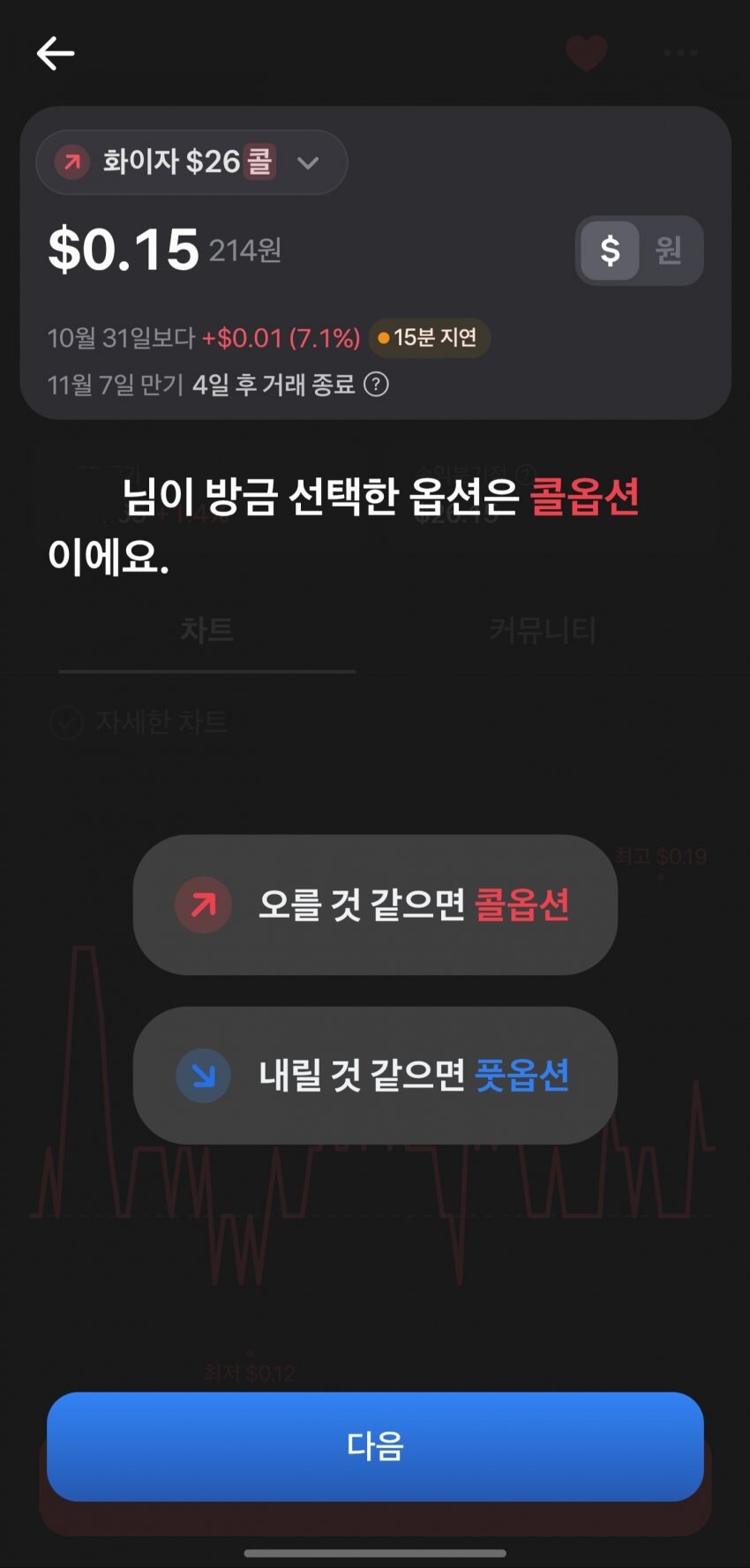Choose 내릴 것 같으면 풋옵션
750x1568 pixels.
tap(375, 1076)
